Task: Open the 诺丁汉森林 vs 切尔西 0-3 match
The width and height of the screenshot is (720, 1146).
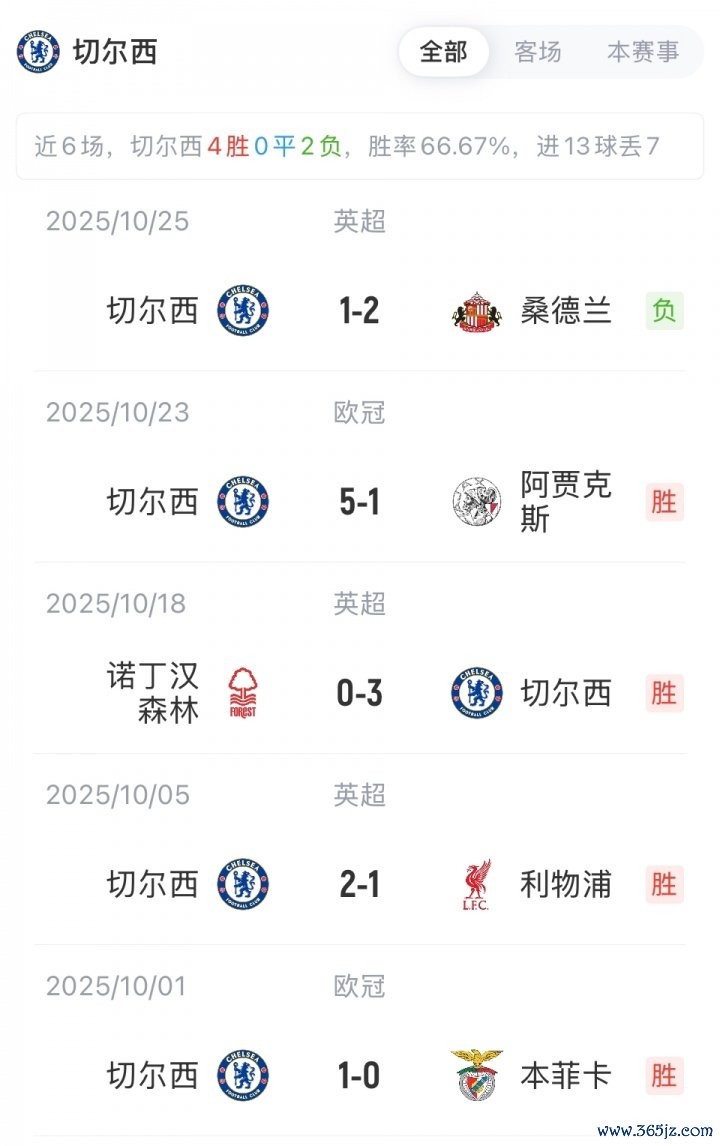Action: point(359,693)
